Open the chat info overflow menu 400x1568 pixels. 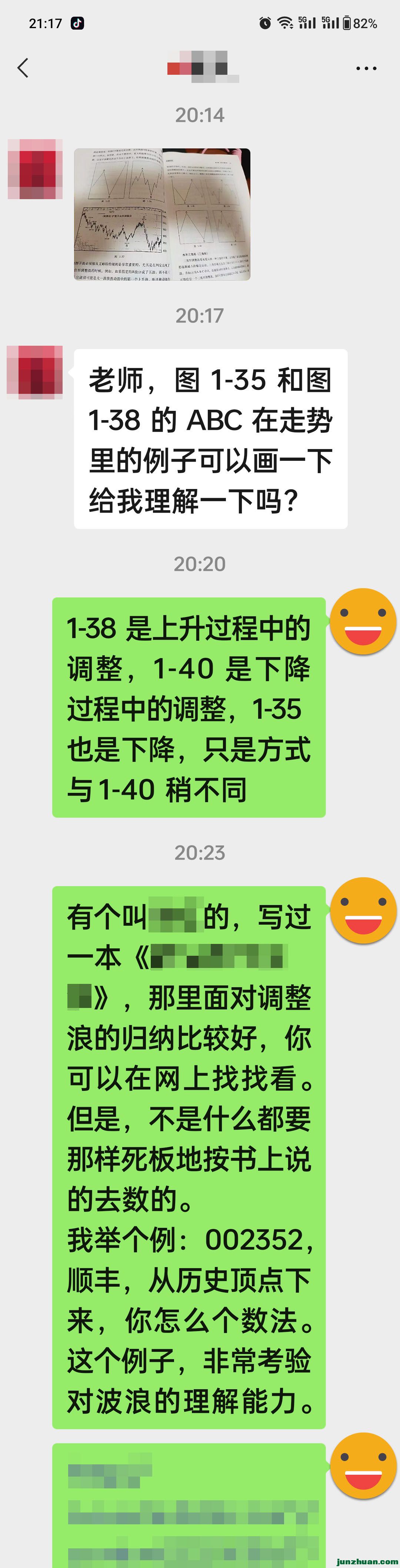click(x=366, y=68)
